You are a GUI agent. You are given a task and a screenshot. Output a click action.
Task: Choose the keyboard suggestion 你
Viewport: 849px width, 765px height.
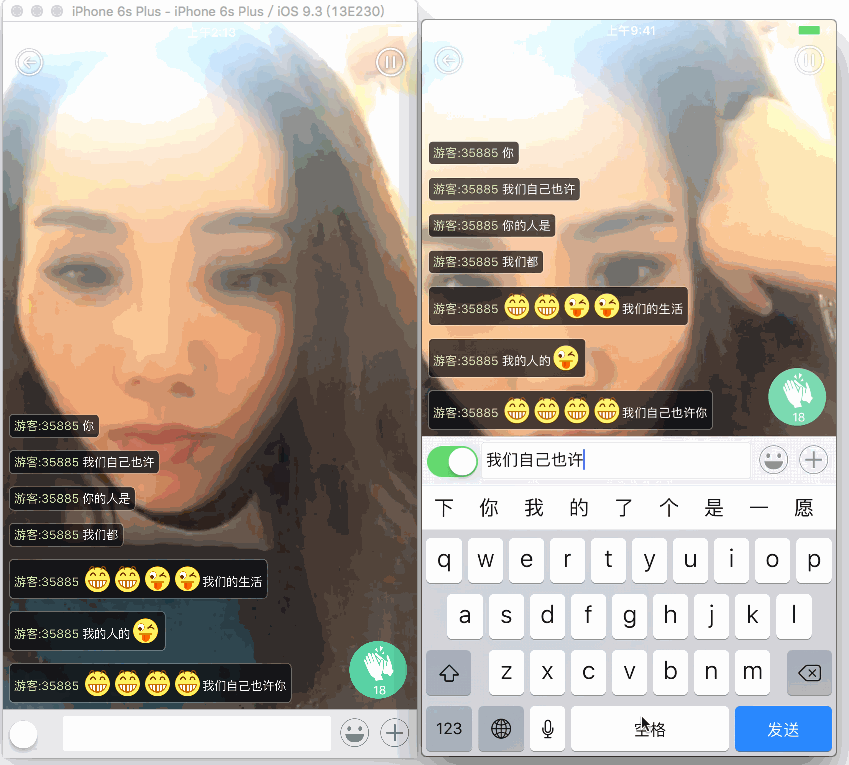point(489,507)
